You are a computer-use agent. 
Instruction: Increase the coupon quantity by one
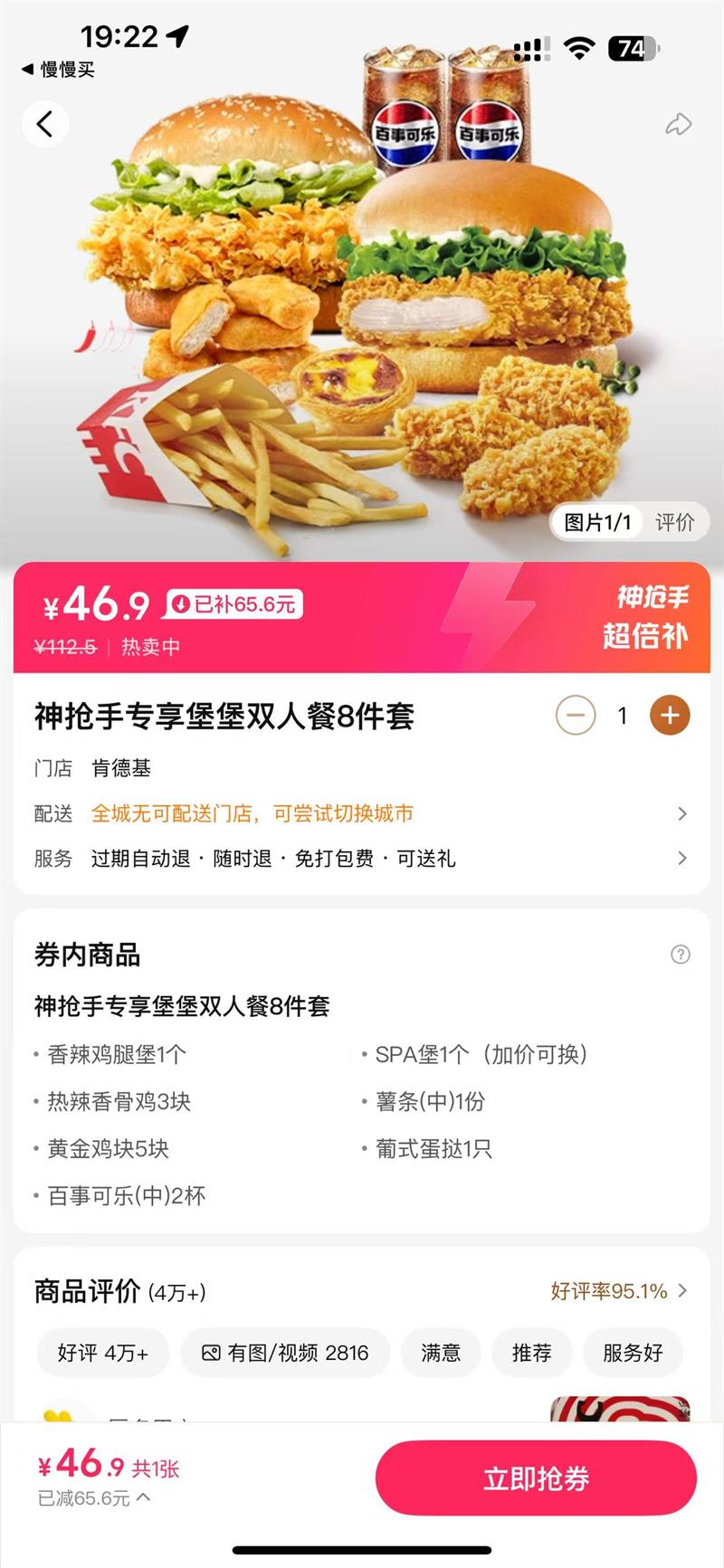(x=670, y=716)
